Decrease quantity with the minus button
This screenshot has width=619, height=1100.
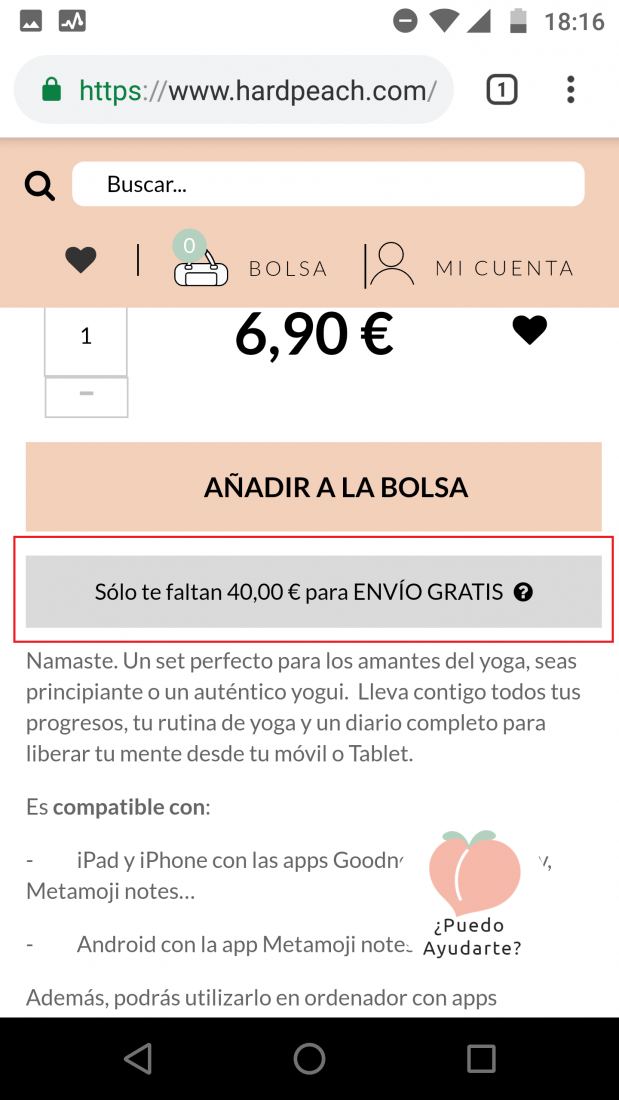(x=86, y=396)
